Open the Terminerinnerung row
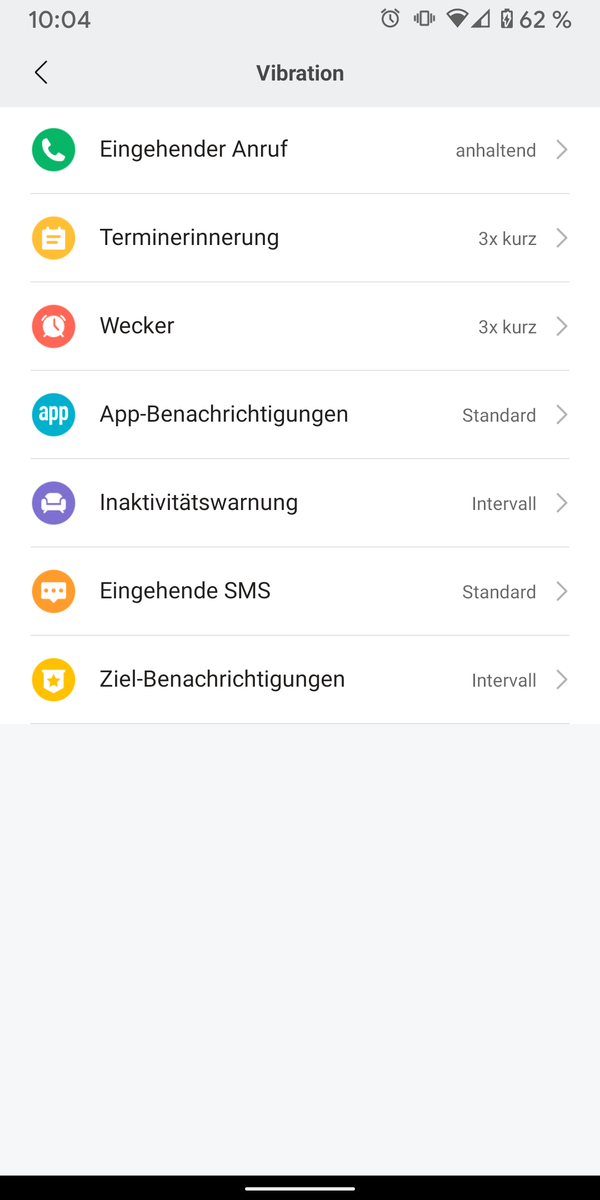Image resolution: width=600 pixels, height=1200 pixels. tap(300, 238)
